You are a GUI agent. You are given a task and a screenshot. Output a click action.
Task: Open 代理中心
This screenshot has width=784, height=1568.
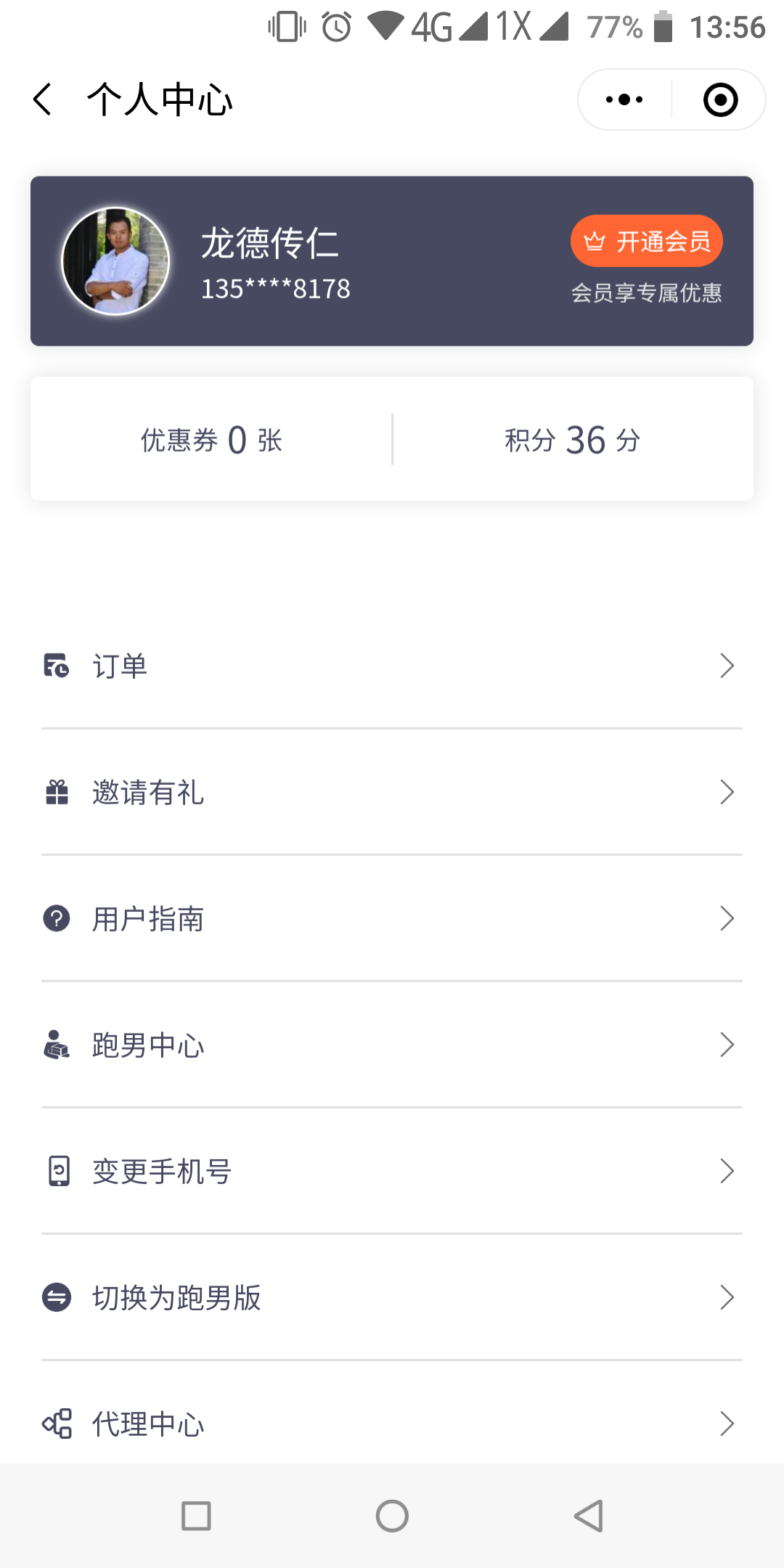click(392, 1424)
